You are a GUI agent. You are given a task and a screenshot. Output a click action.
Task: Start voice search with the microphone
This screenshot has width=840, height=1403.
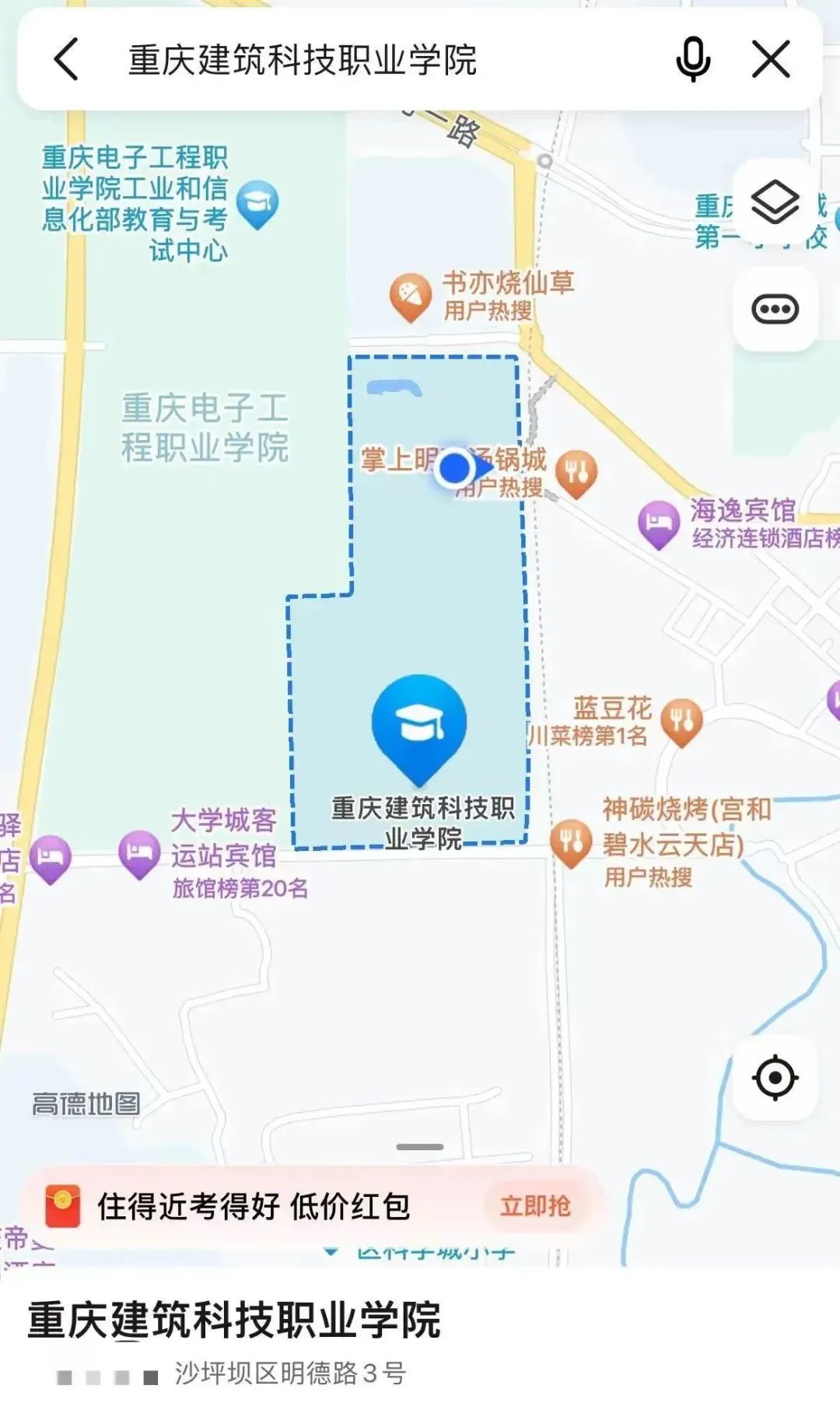692,60
